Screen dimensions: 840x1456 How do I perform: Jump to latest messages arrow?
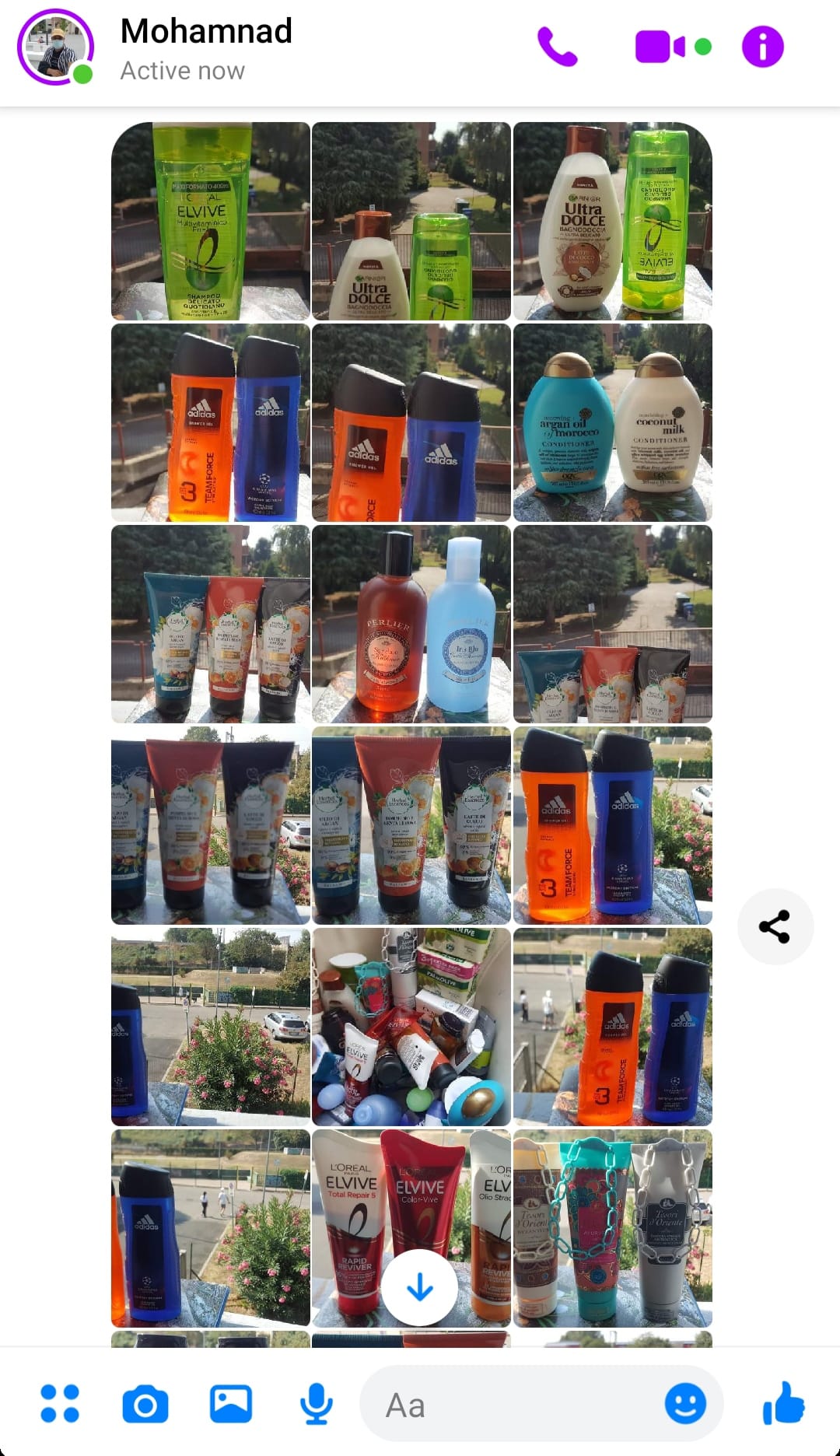coord(419,1287)
